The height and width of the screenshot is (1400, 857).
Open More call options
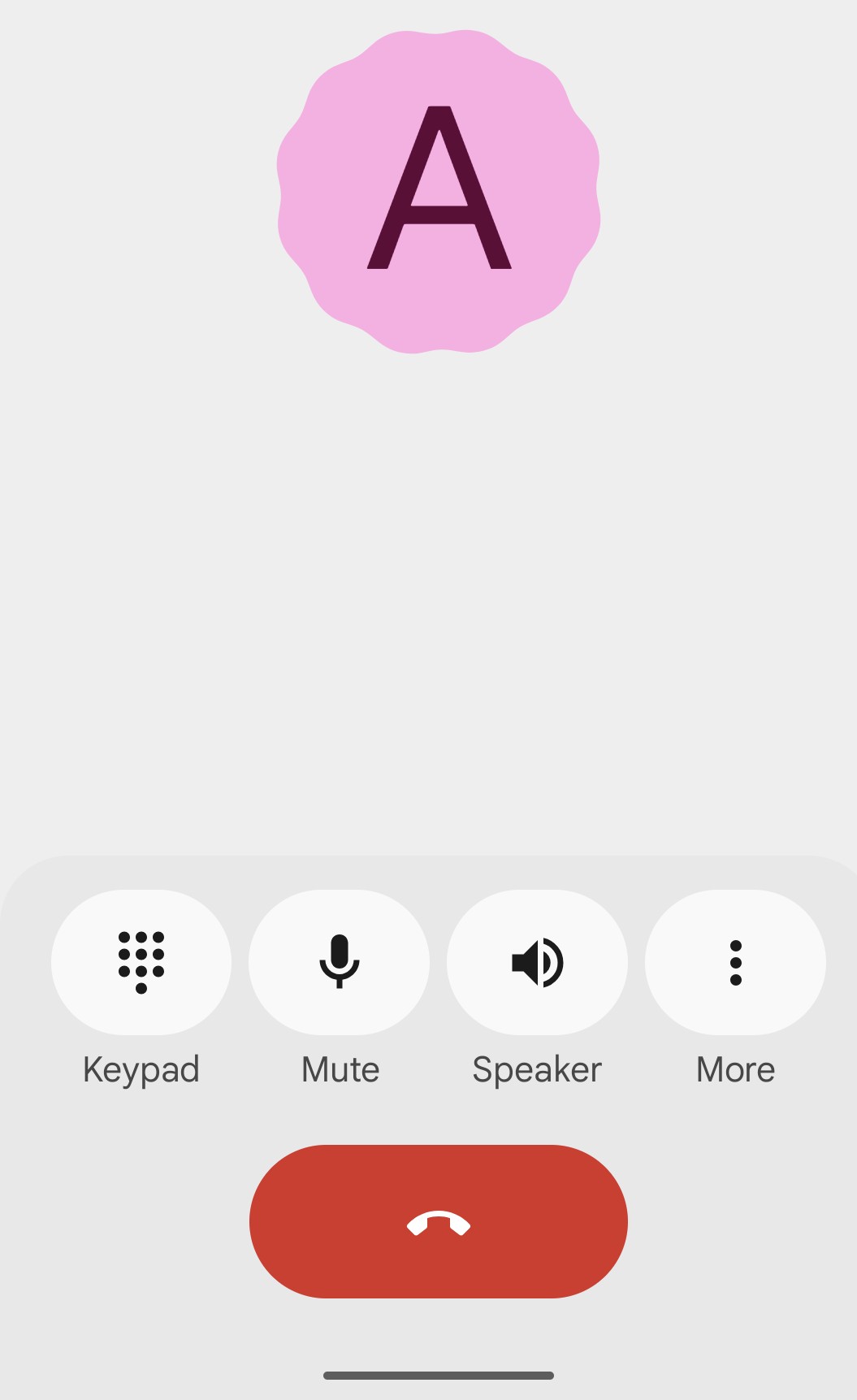pos(735,962)
